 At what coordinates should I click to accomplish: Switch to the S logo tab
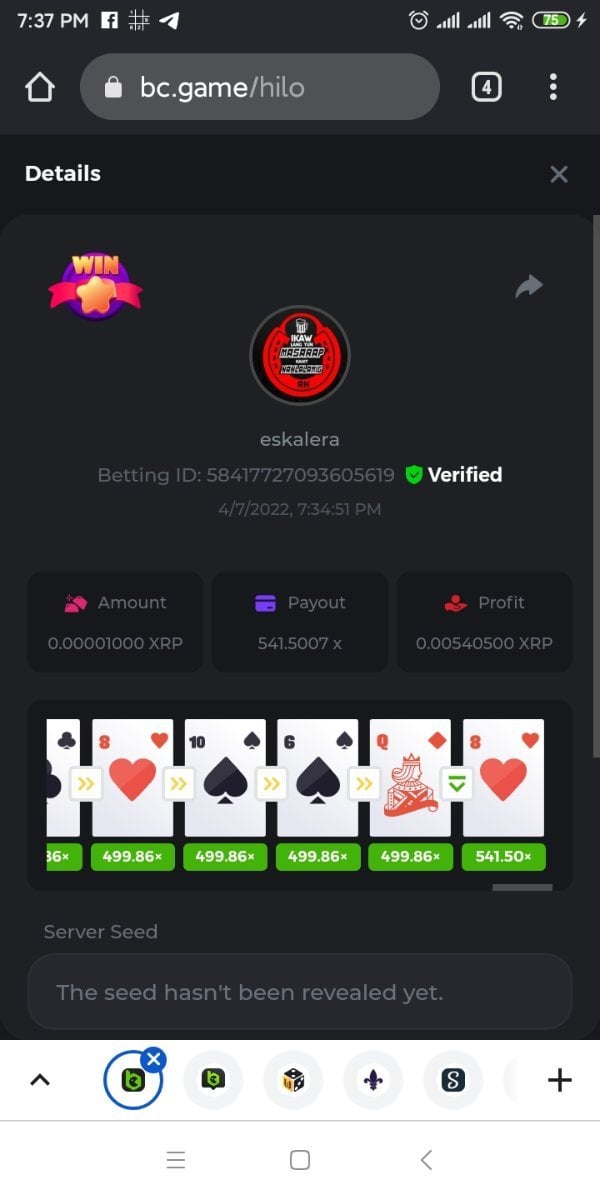(x=452, y=1080)
